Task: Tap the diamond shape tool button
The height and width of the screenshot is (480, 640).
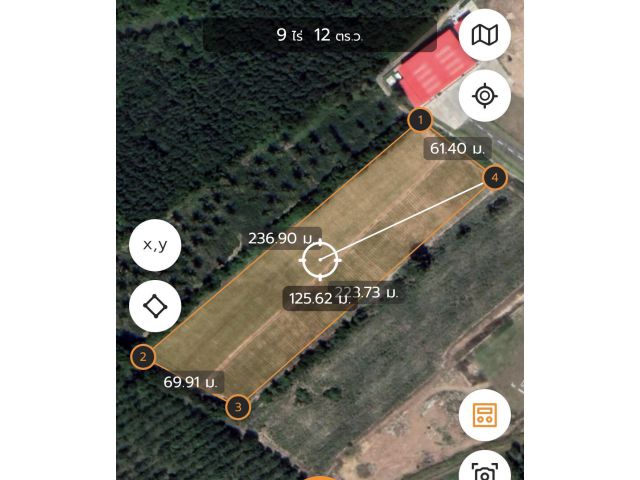Action: 155,306
